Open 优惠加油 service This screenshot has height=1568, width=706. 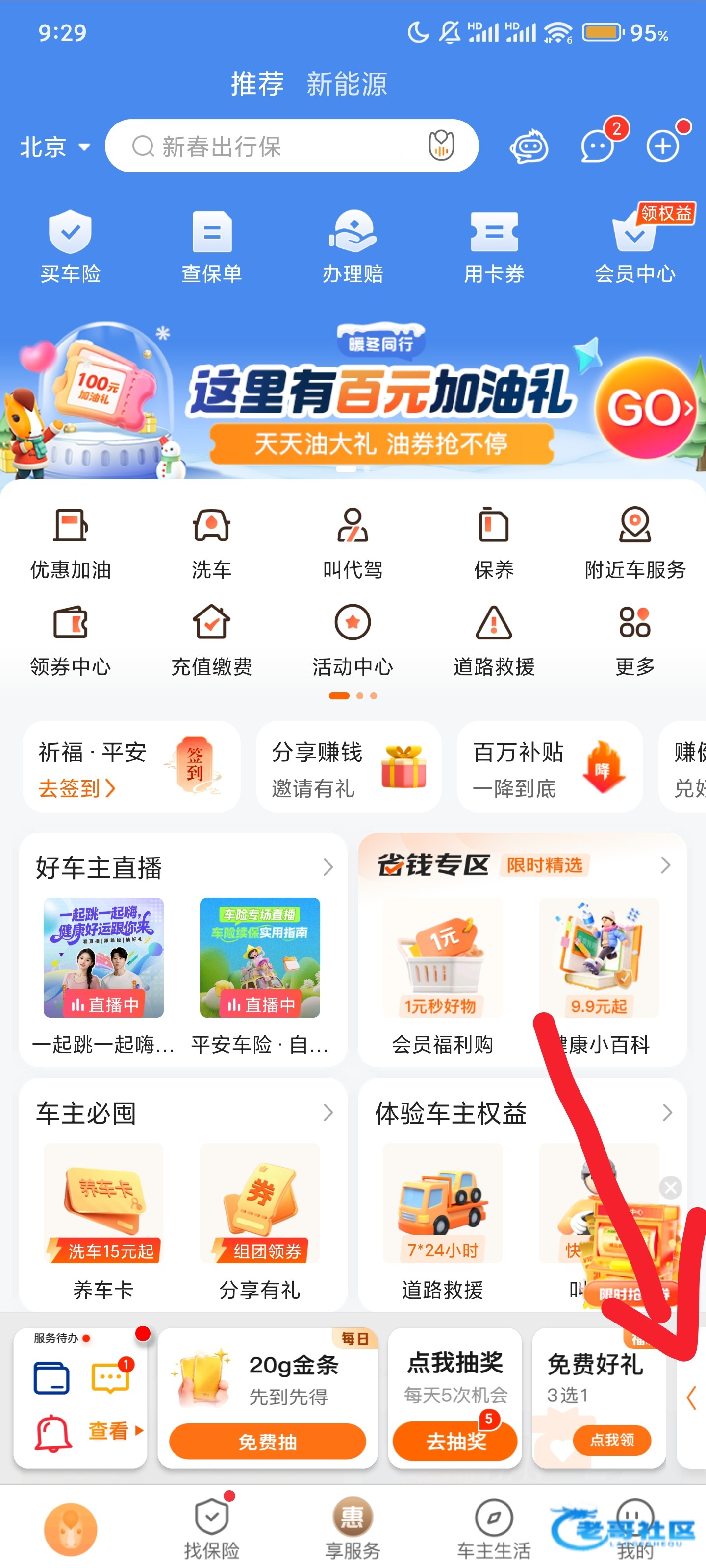click(x=70, y=542)
